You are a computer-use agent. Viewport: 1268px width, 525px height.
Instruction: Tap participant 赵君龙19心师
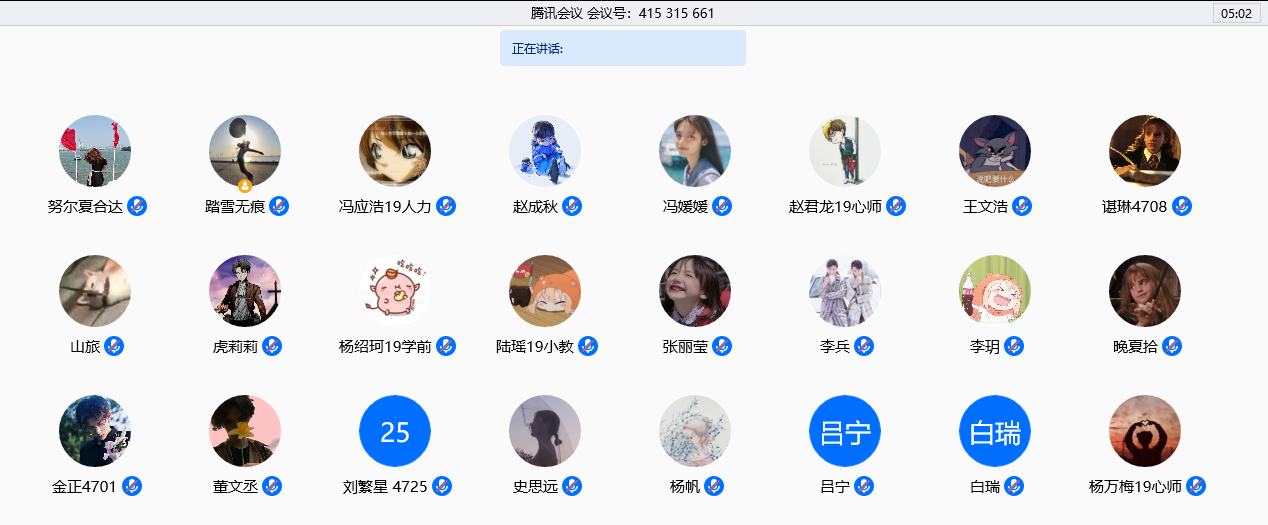845,151
